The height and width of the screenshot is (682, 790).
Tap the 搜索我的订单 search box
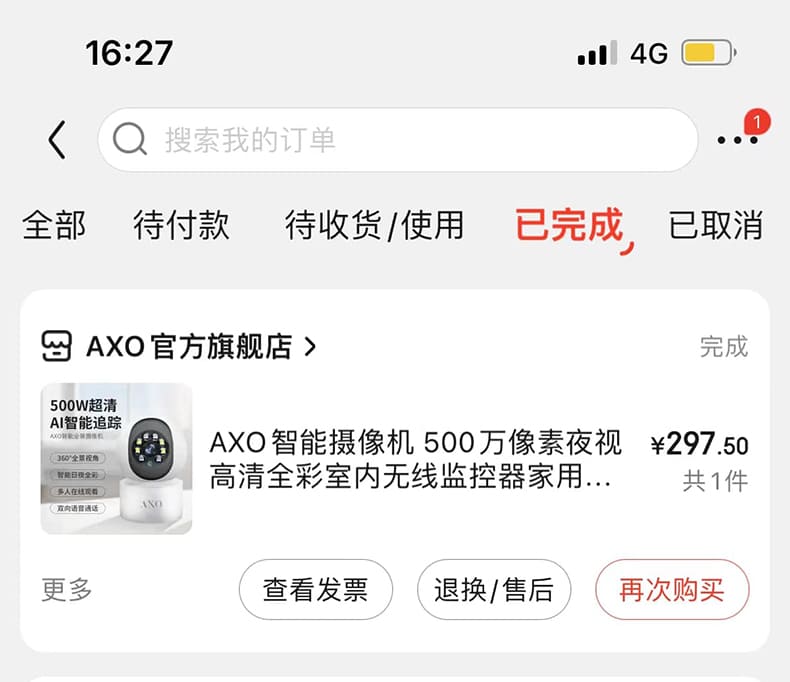click(x=397, y=140)
